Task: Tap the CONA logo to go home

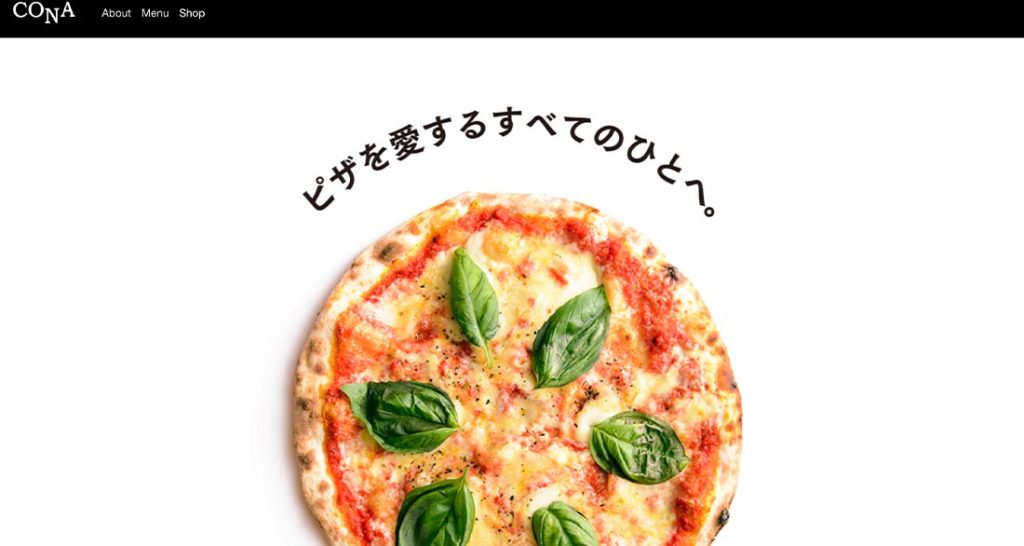Action: click(44, 11)
